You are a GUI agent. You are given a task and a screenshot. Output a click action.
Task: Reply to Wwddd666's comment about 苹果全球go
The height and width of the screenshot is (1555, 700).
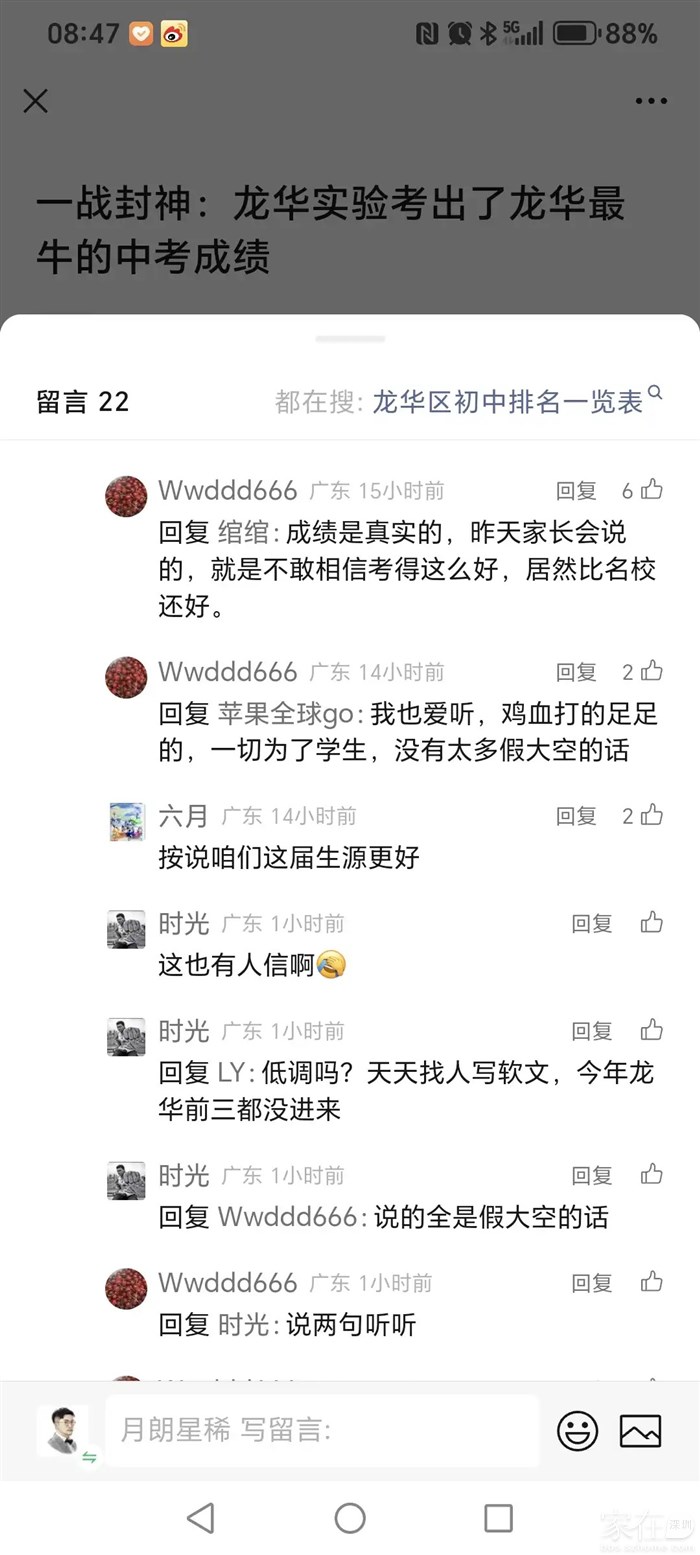pyautogui.click(x=576, y=671)
